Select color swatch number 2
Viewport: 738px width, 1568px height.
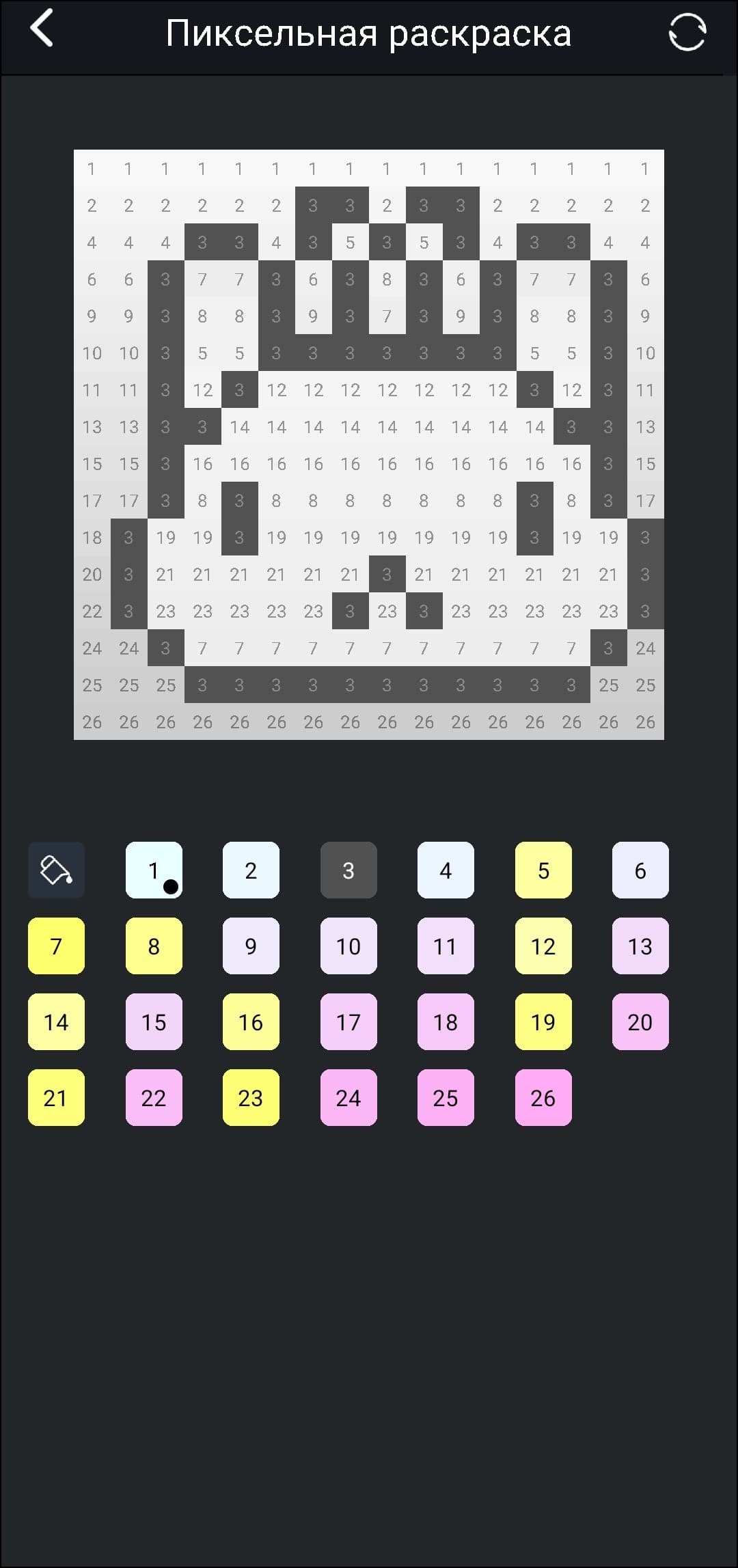click(251, 870)
